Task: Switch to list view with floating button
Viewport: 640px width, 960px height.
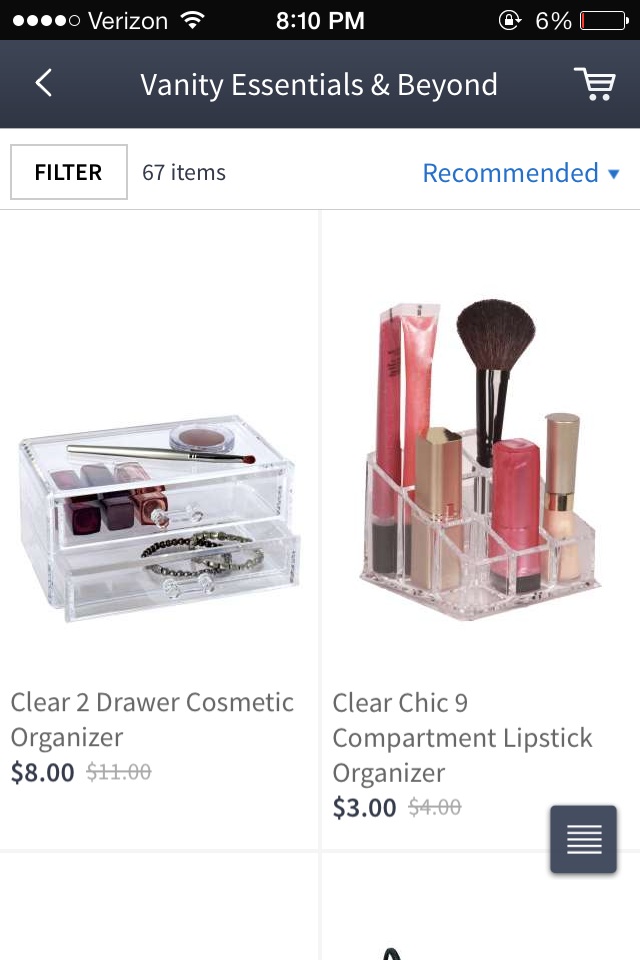Action: [584, 839]
